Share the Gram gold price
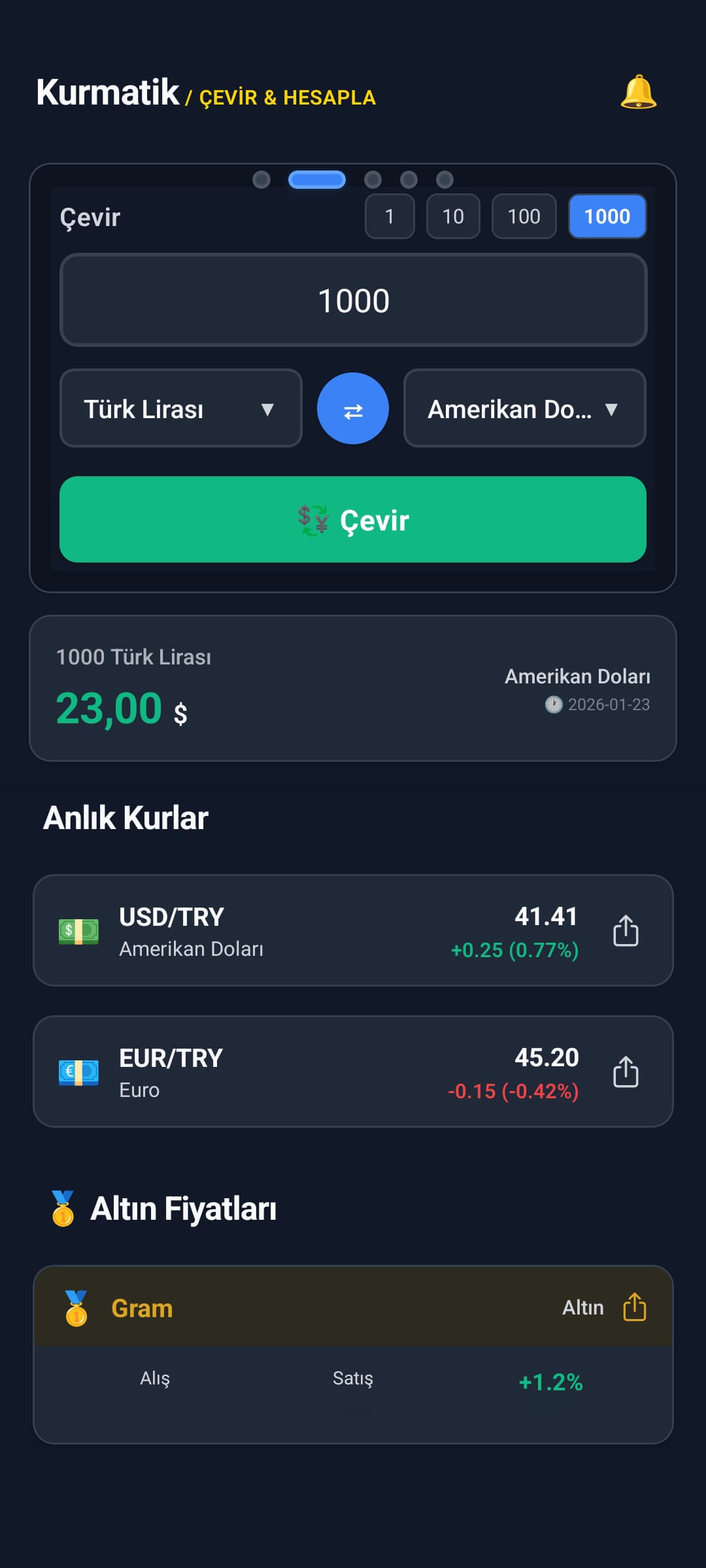 coord(635,1307)
